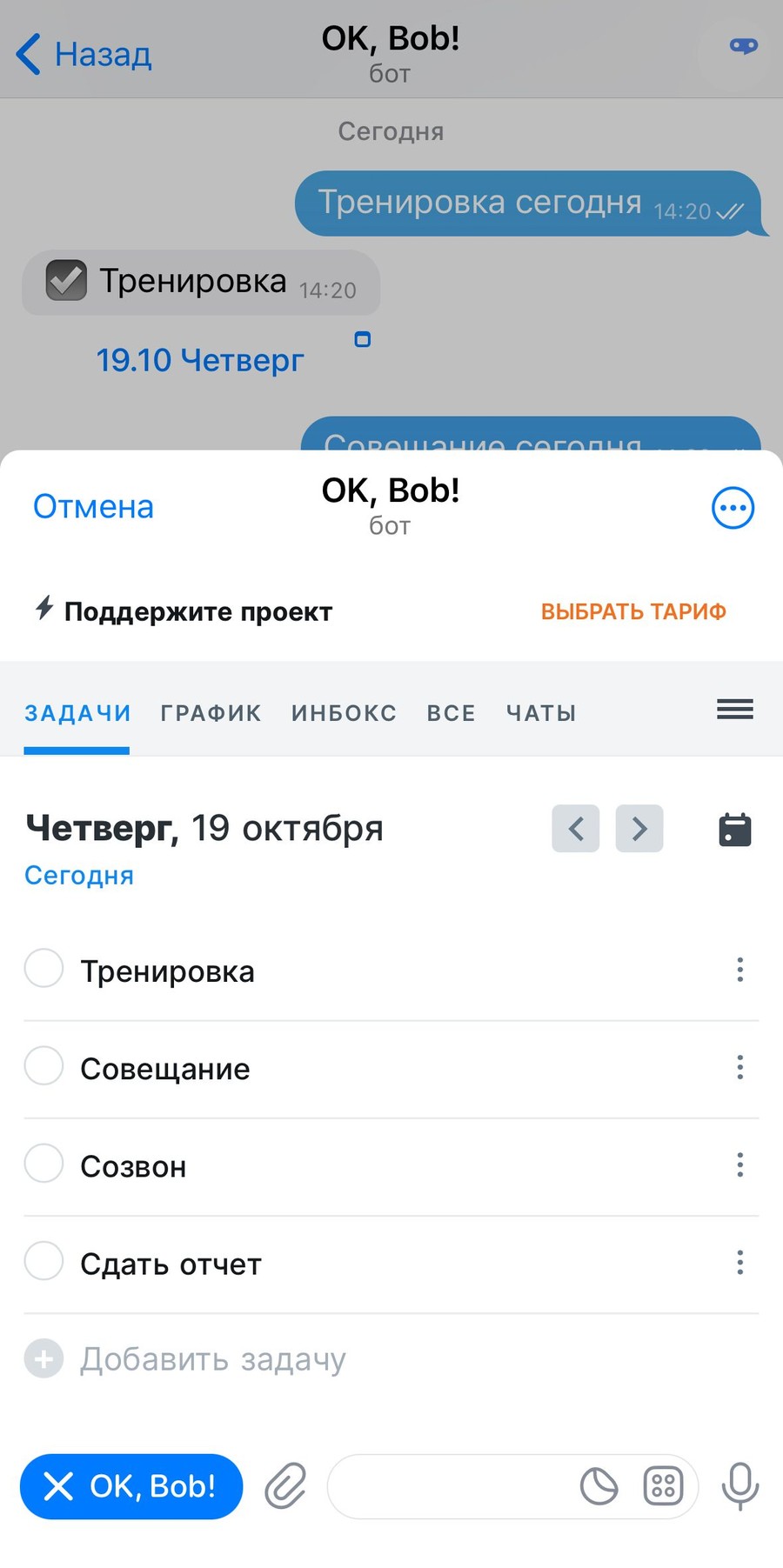Open the options menu for Сдать отчет

740,1262
